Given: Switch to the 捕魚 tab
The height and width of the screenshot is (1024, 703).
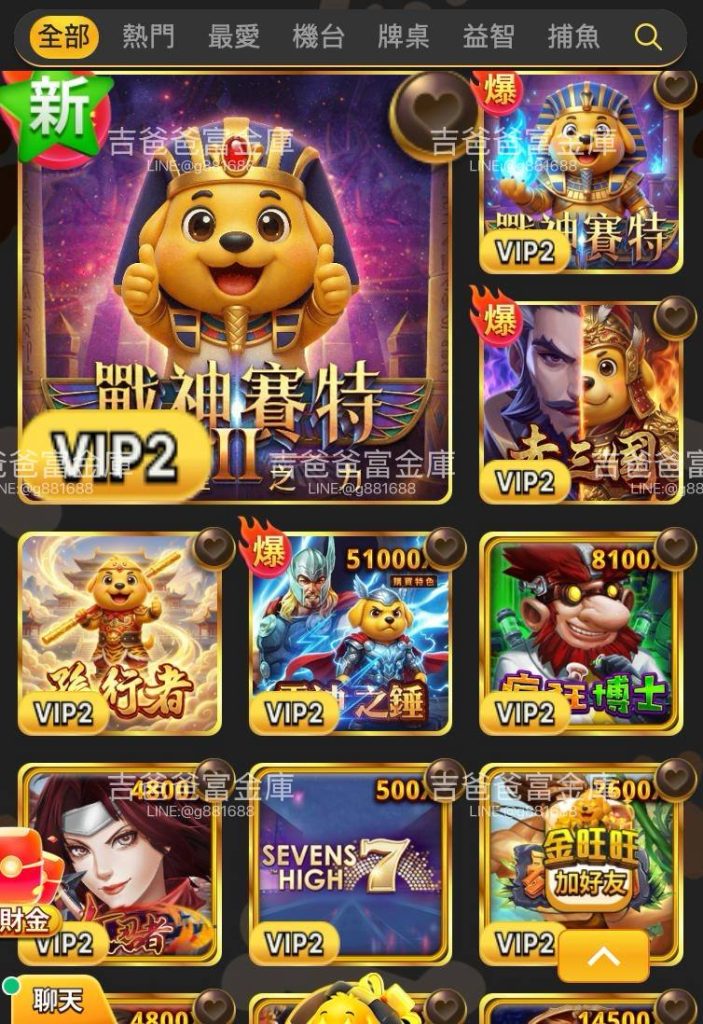Looking at the screenshot, I should 574,37.
